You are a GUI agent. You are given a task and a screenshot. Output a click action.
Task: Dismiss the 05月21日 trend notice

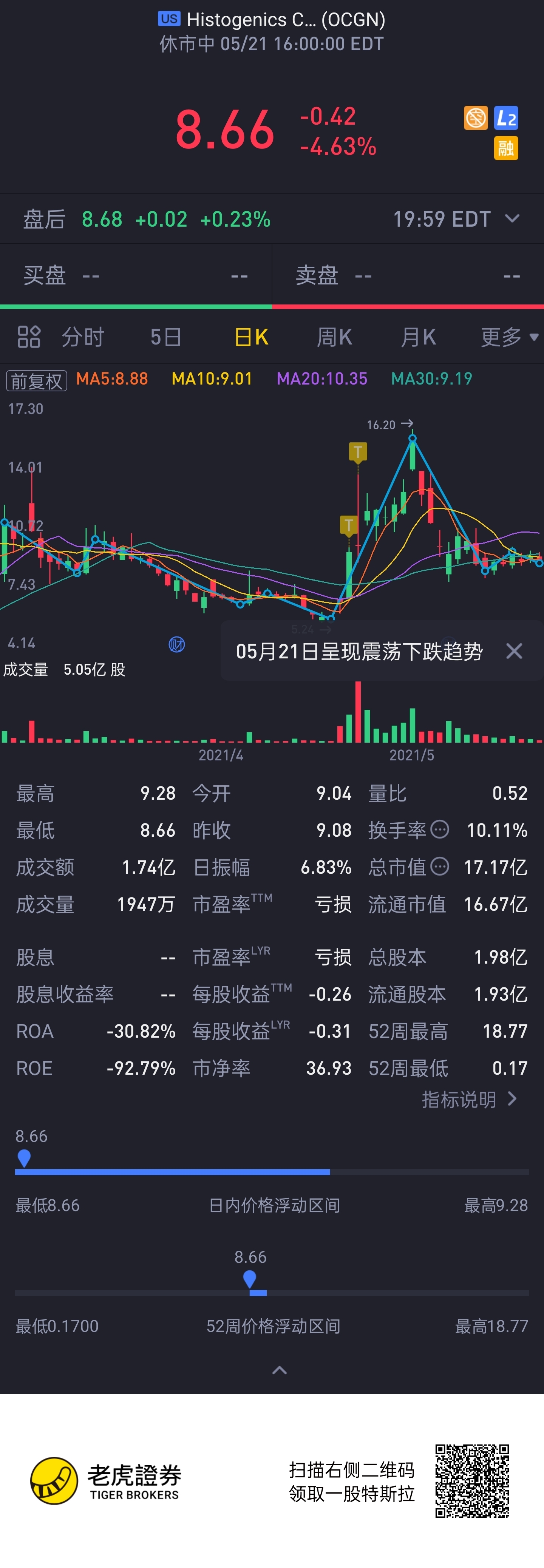click(514, 651)
